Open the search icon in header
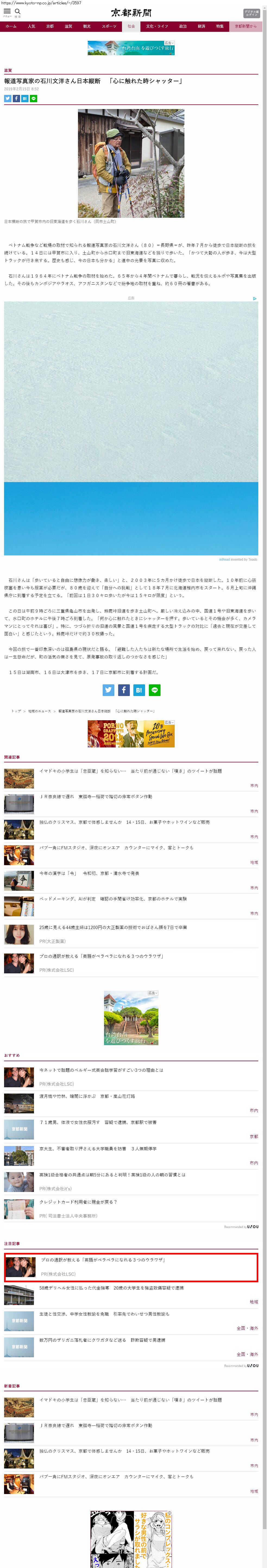267x1568 pixels. coord(18,12)
